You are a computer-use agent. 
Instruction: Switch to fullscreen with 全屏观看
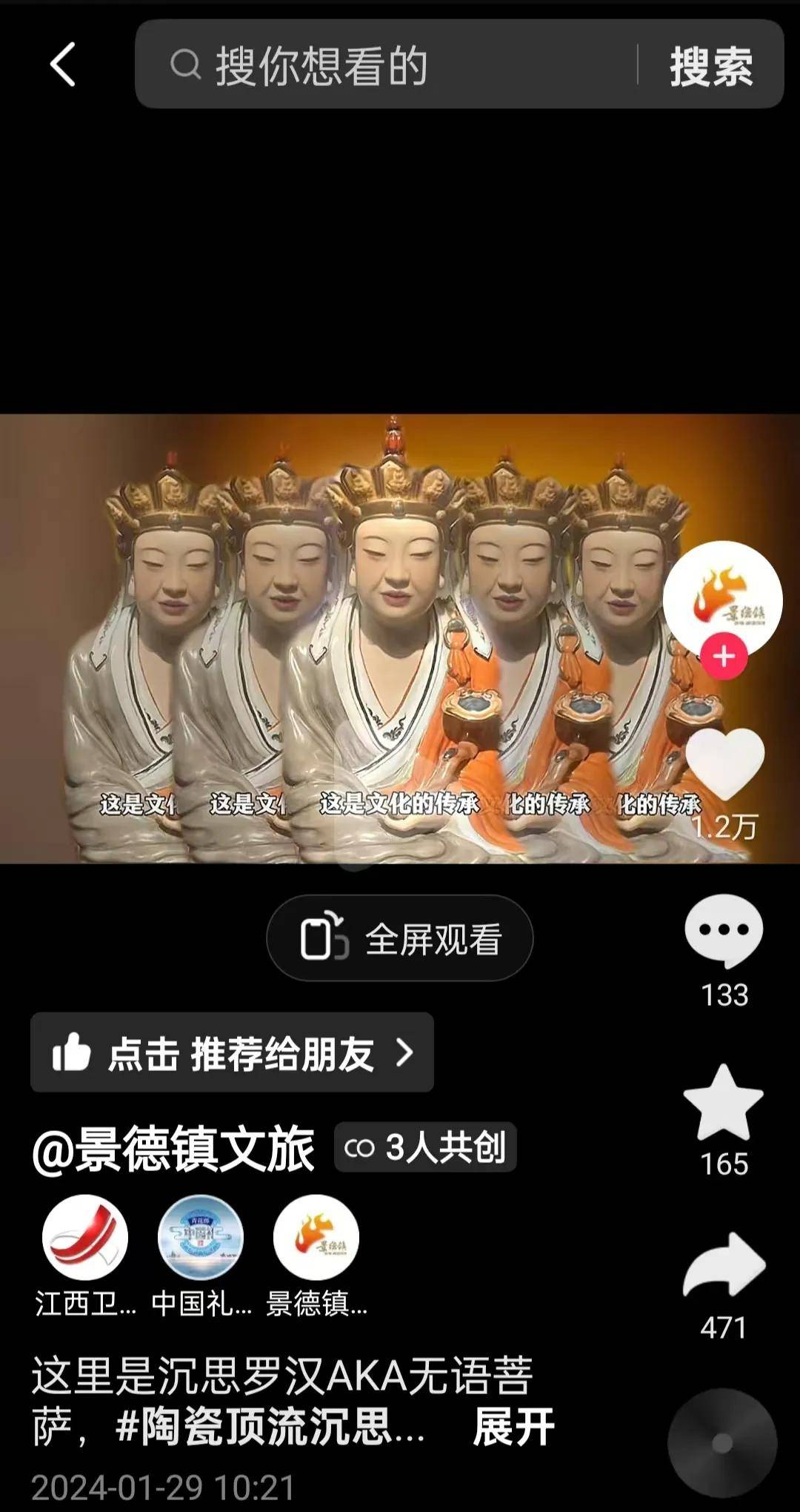[x=400, y=938]
